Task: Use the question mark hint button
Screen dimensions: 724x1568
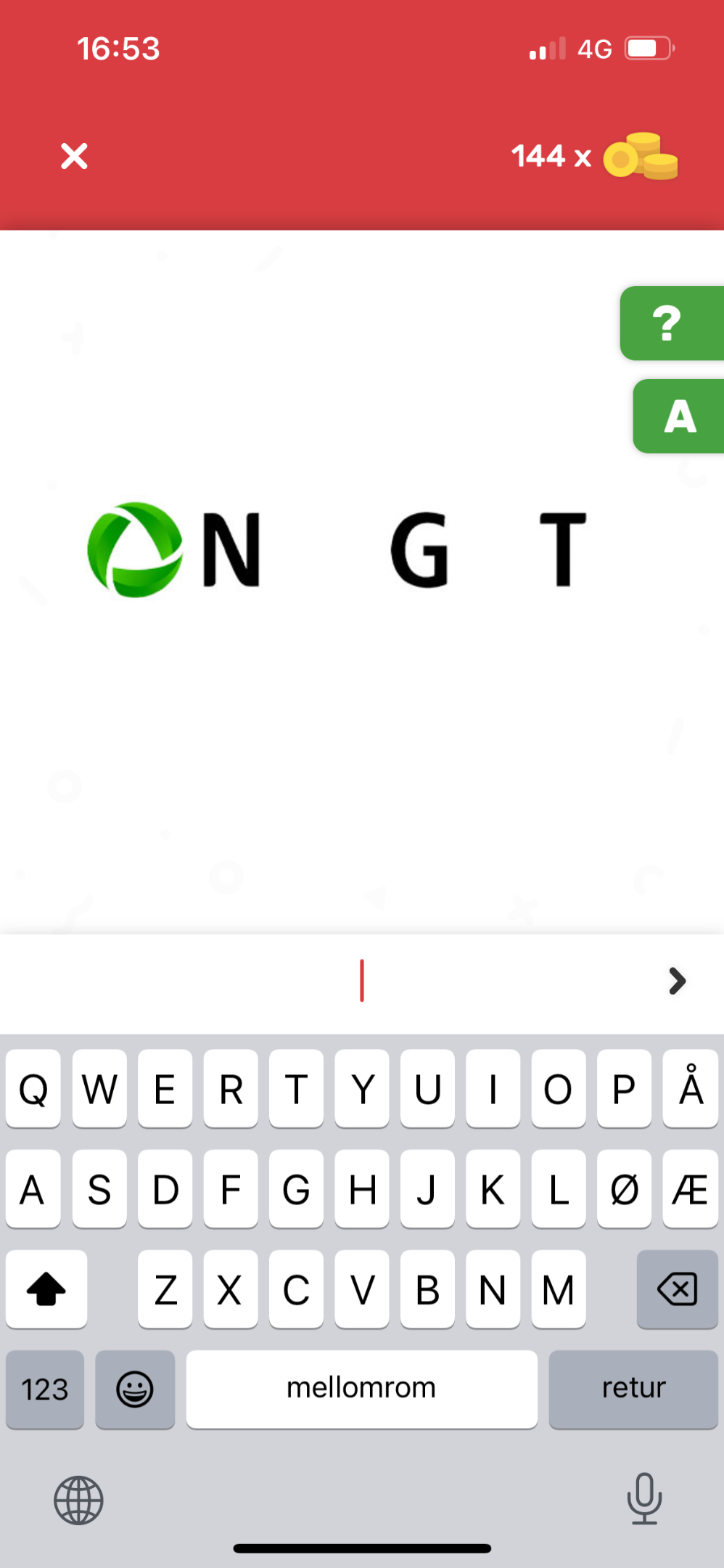Action: click(x=672, y=323)
